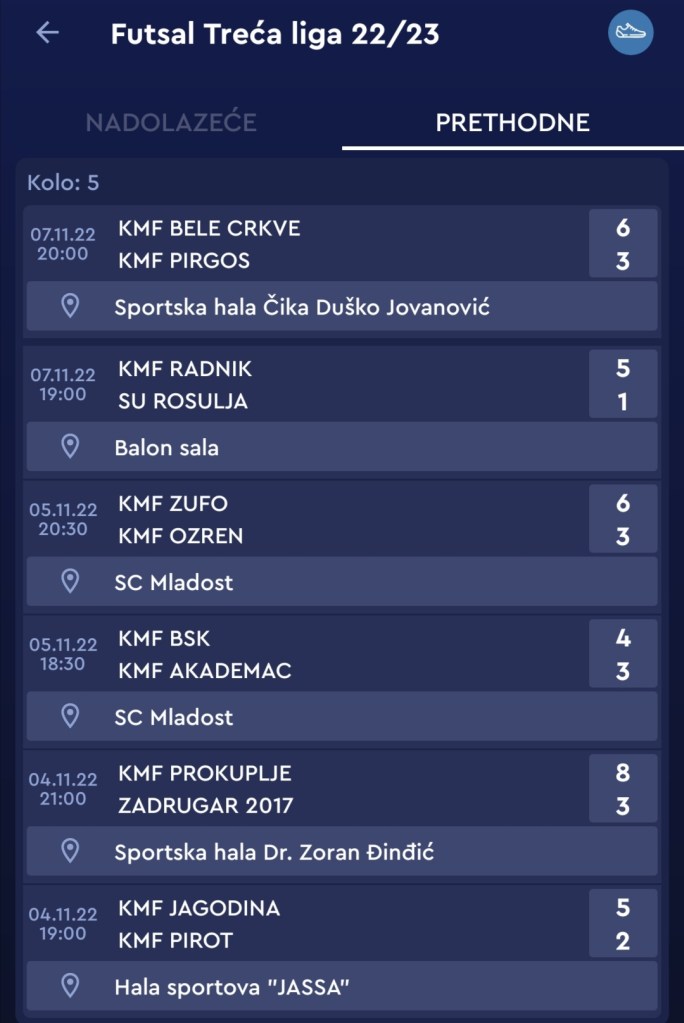Open the KMF Radnik vs SU Rosulja match
Screen dimensions: 684x1023
[x=340, y=384]
